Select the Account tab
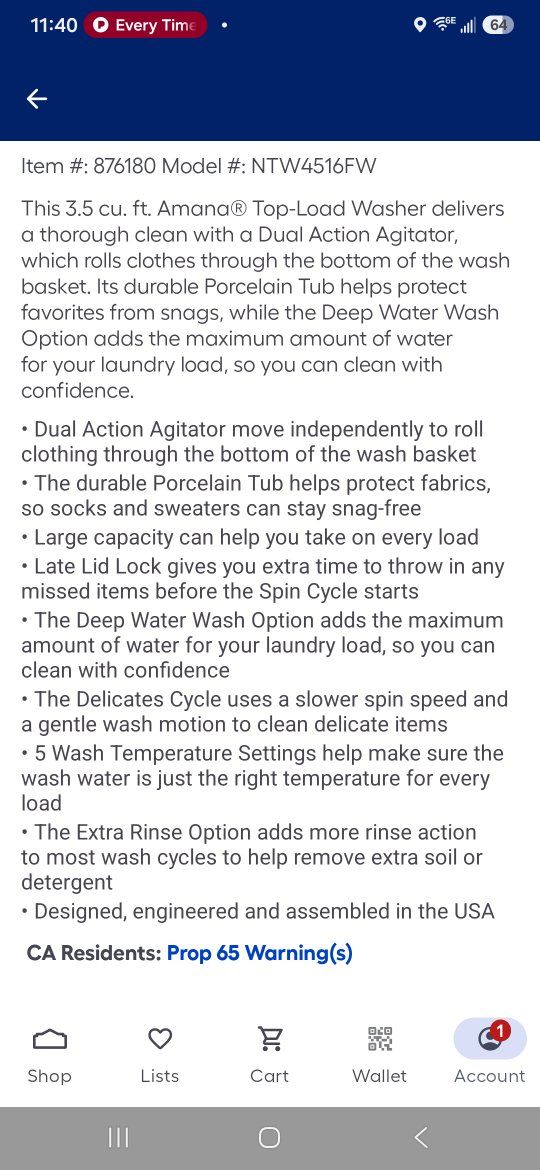 (x=490, y=1055)
